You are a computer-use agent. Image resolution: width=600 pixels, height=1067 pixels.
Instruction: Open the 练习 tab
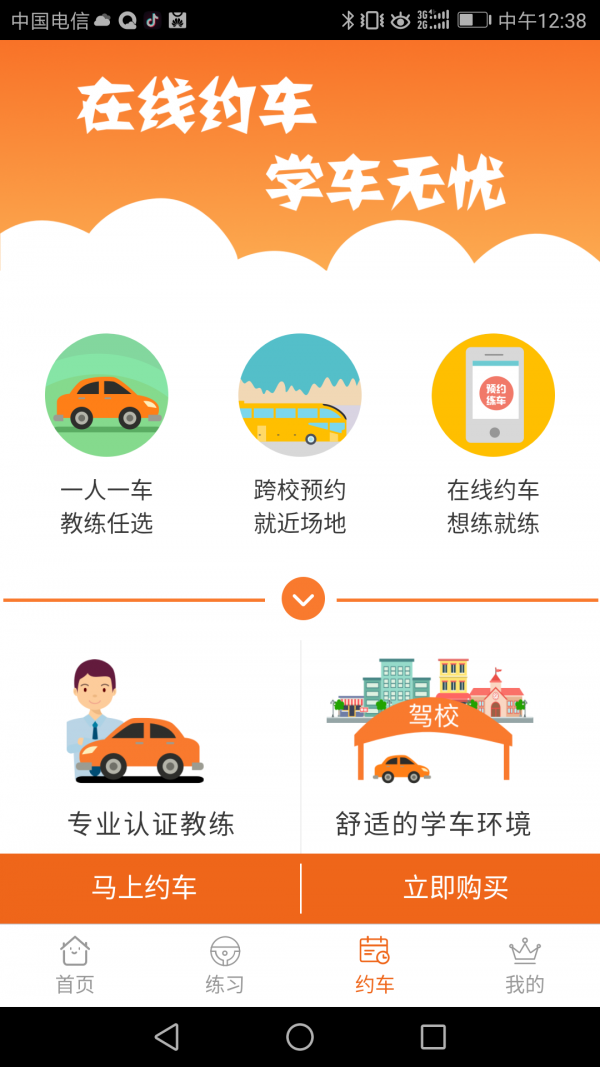[224, 966]
